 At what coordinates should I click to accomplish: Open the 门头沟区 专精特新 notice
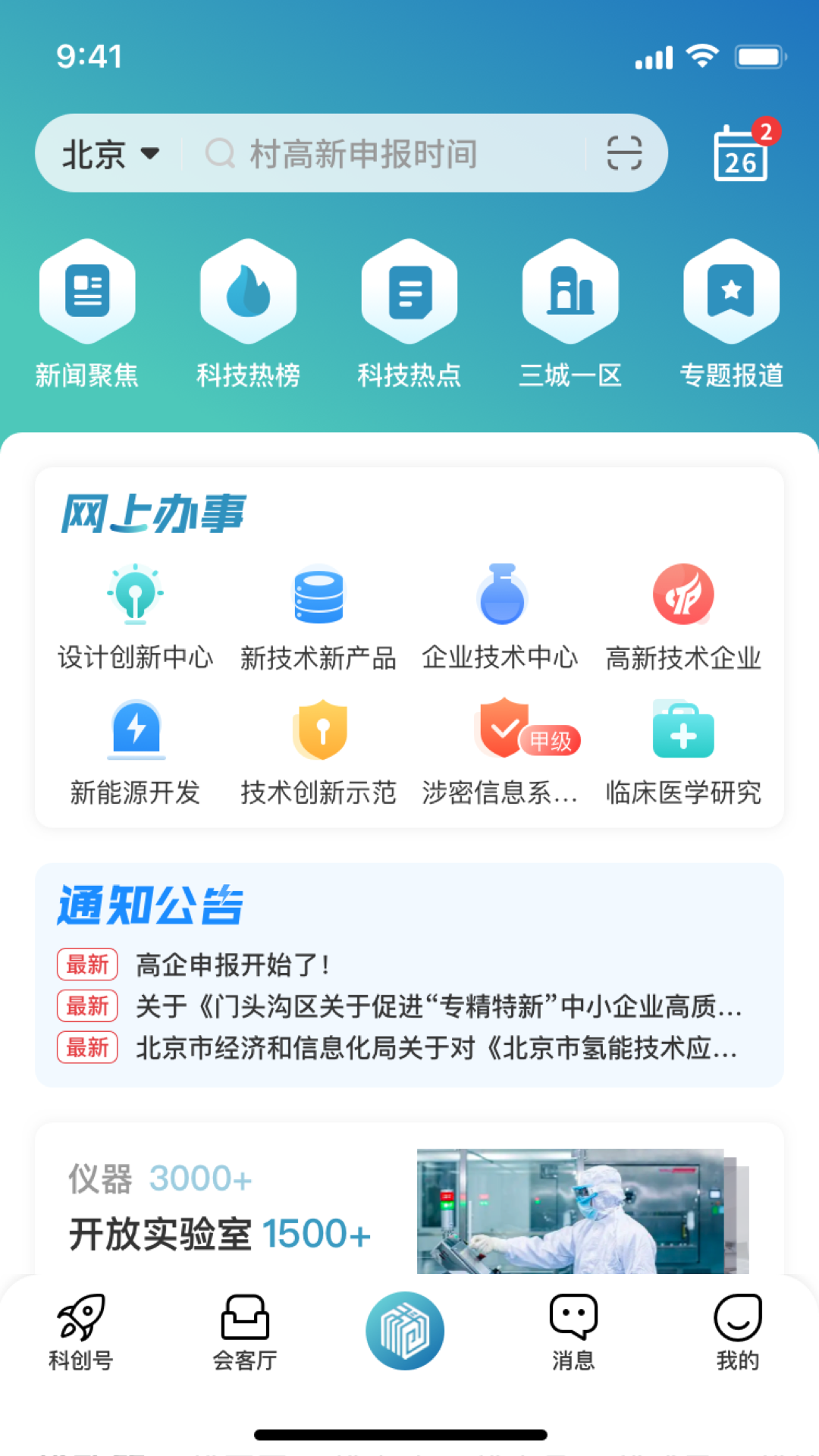pos(438,1006)
